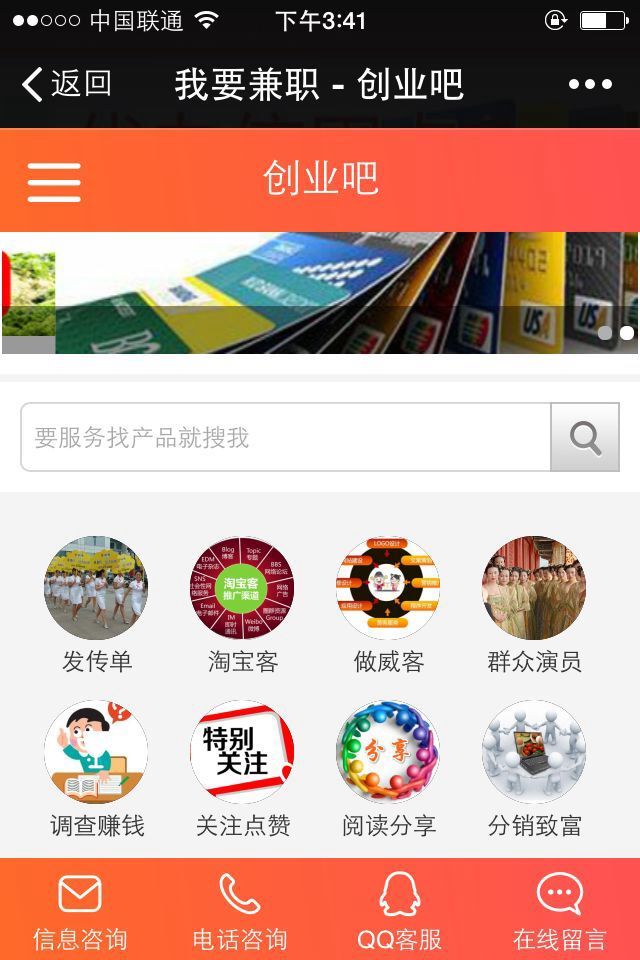Open 在线留言 in the bottom bar
The height and width of the screenshot is (960, 640).
point(559,910)
